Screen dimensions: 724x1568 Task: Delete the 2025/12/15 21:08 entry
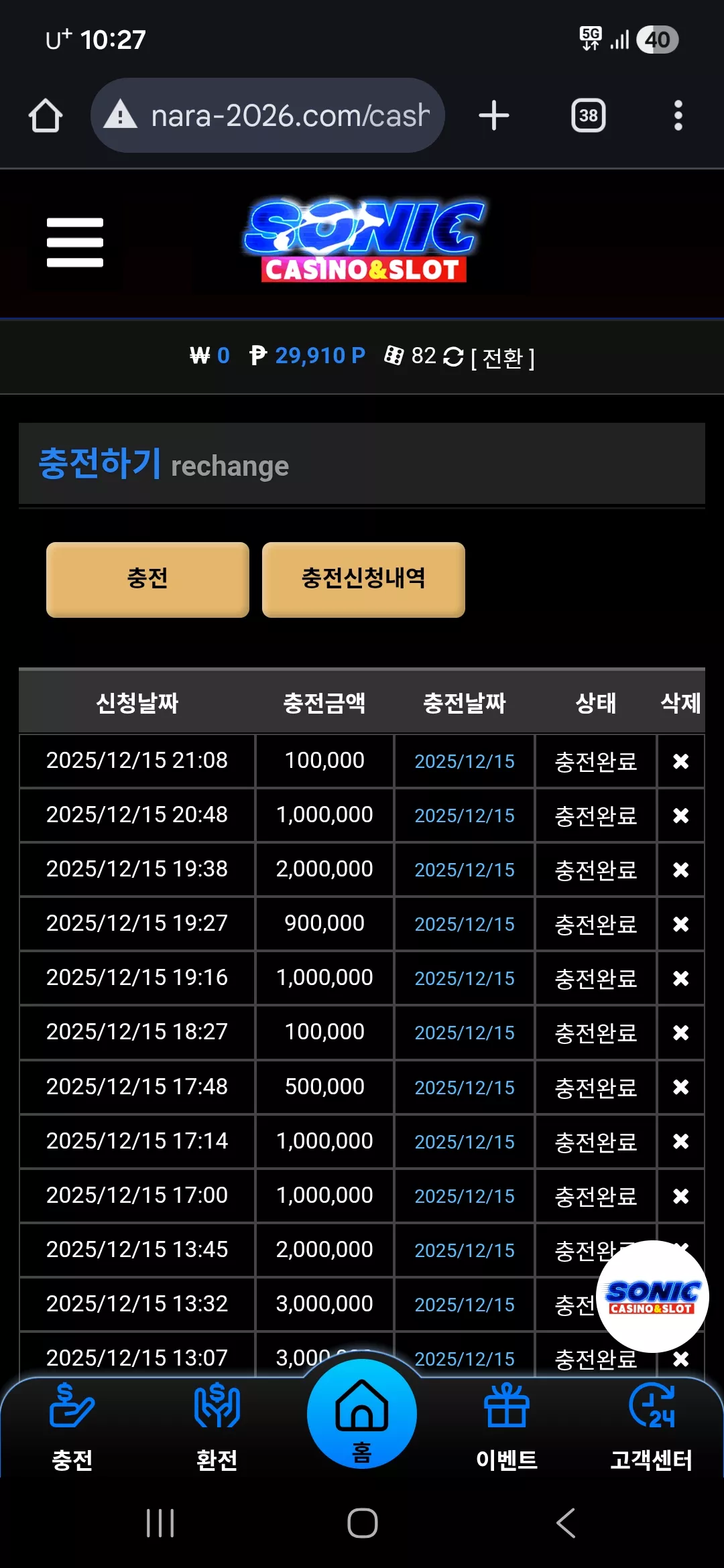680,761
